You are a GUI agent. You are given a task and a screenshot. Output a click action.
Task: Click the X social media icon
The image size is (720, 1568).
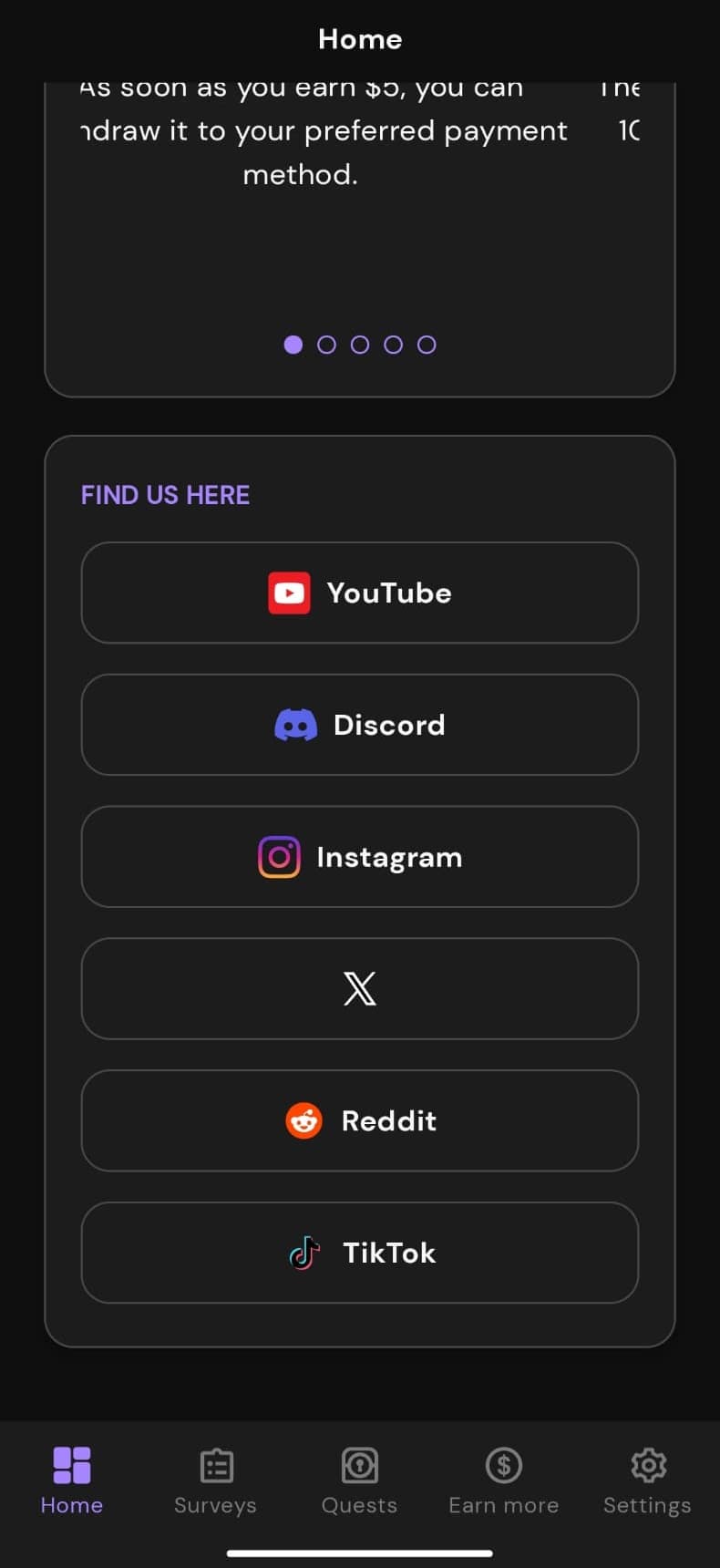360,988
